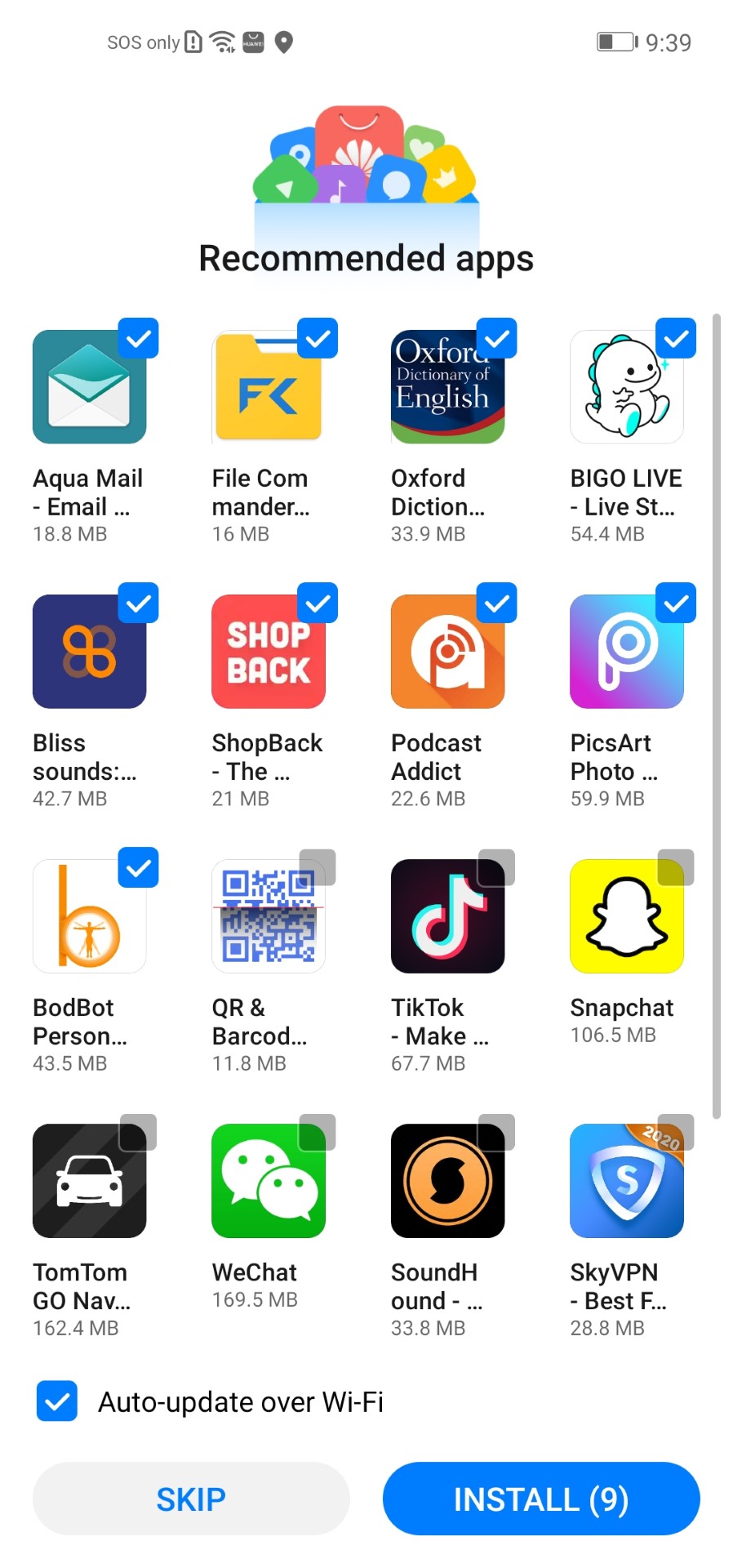Check TomTom GO Navigation app
This screenshot has width=733, height=1568.
point(139,1132)
